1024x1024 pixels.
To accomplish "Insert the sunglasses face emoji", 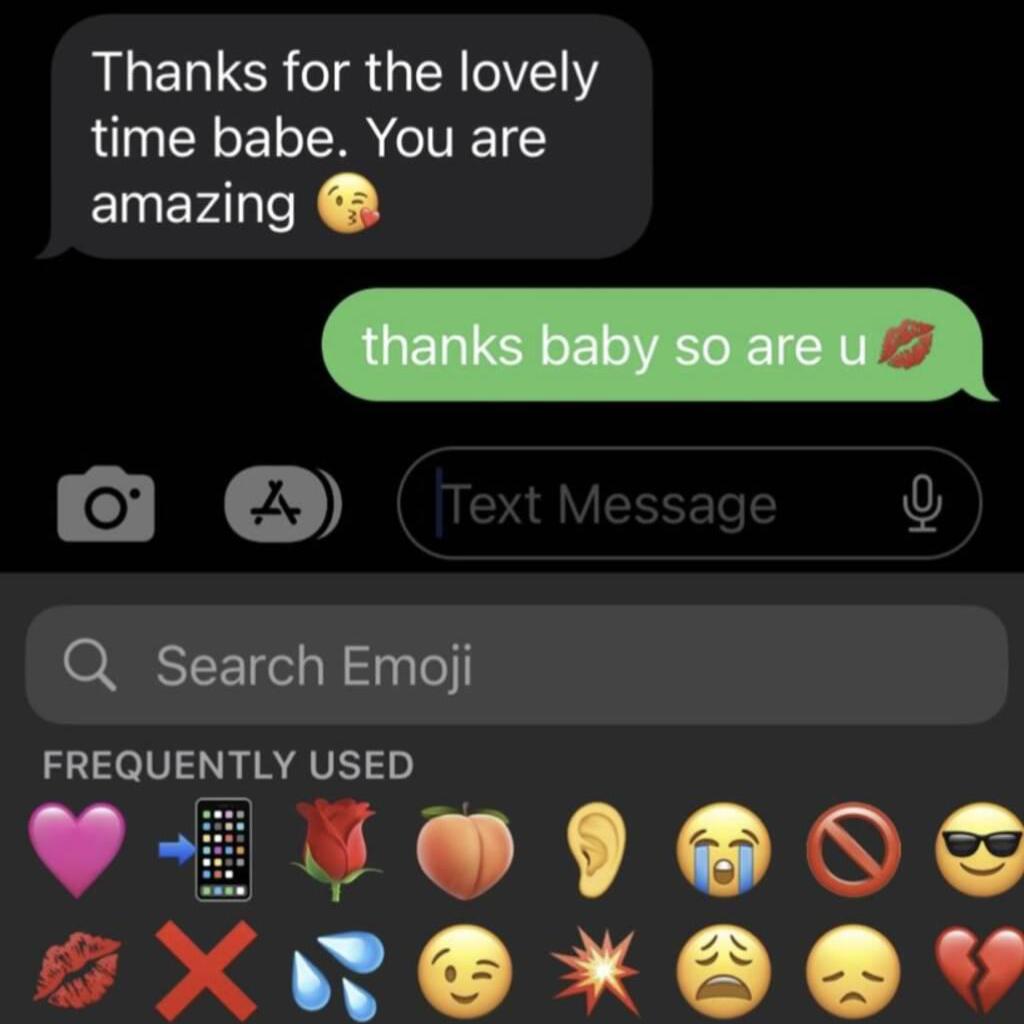I will 980,850.
